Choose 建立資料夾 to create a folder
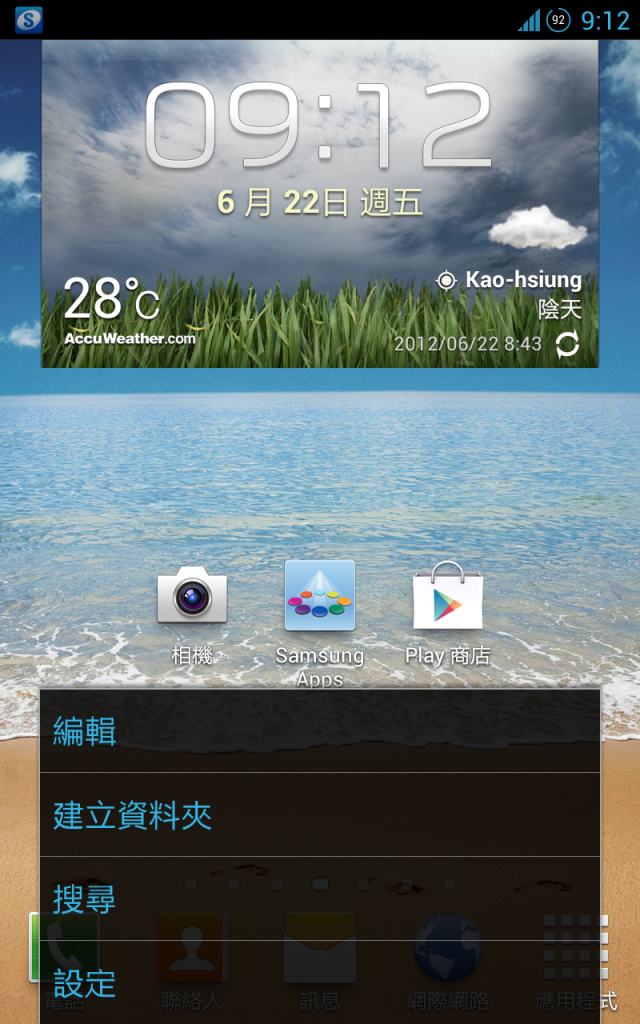The image size is (640, 1024). click(320, 815)
